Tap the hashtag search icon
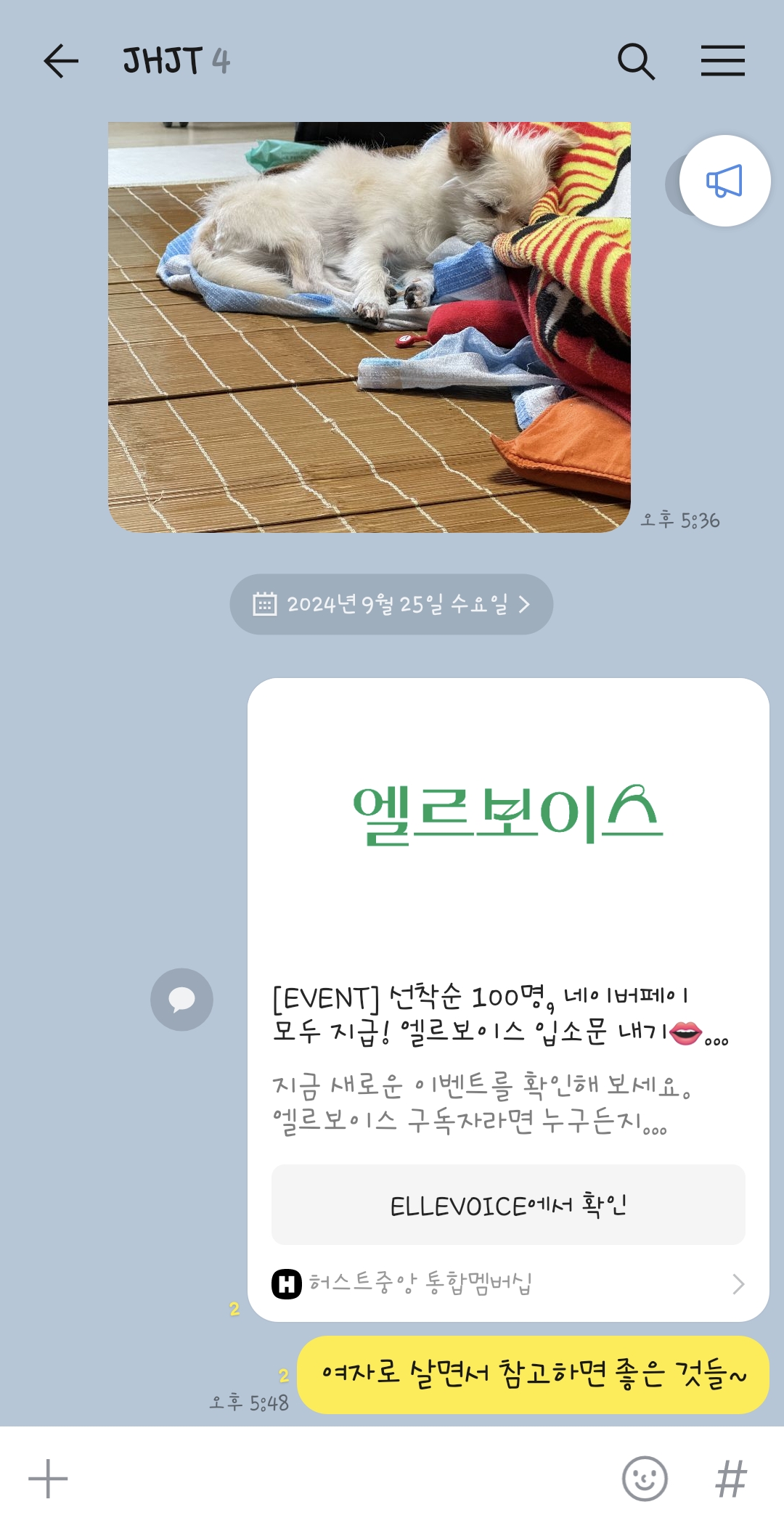Image resolution: width=784 pixels, height=1531 pixels. point(731,1479)
